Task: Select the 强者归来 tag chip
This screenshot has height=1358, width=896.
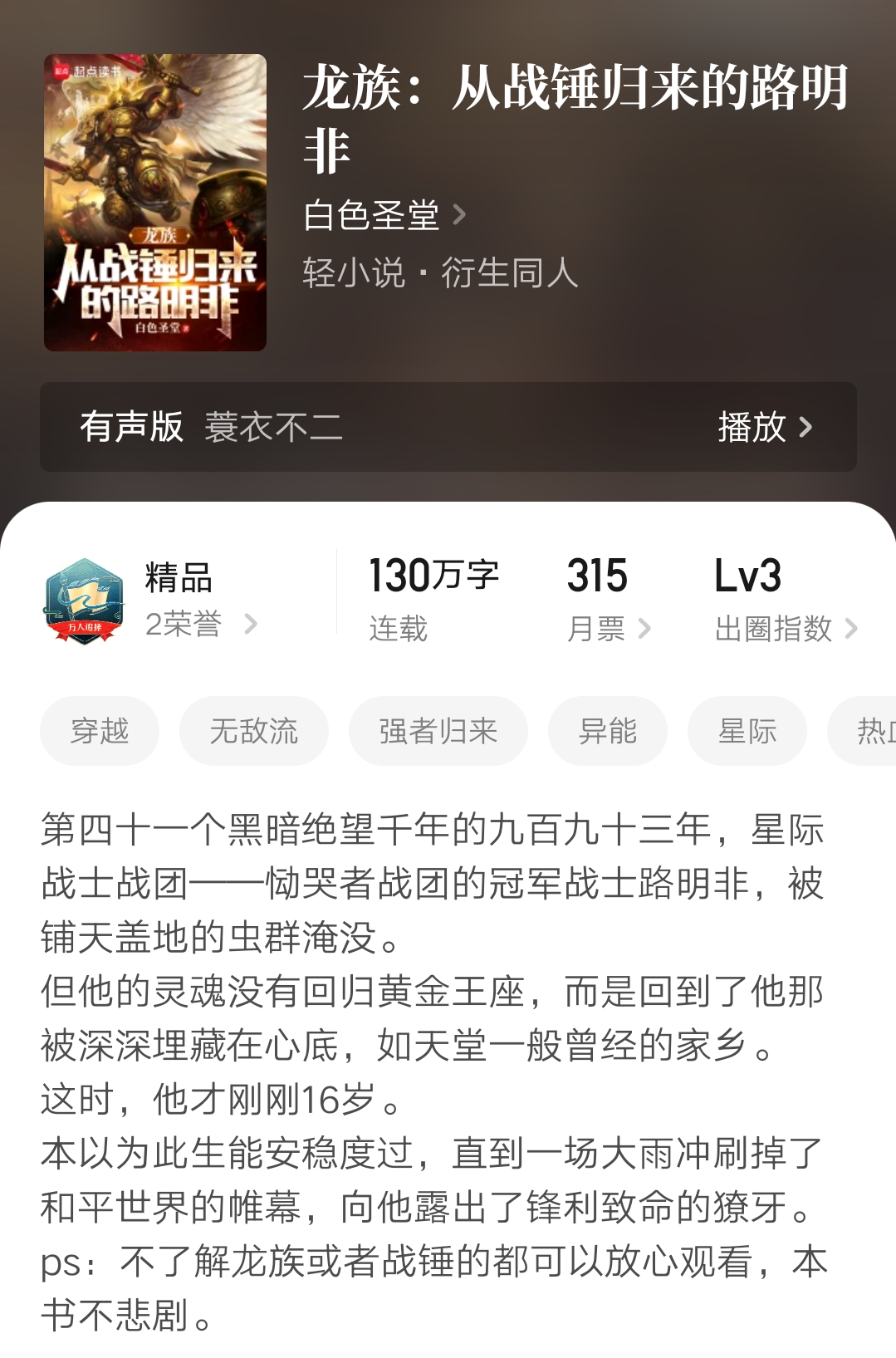Action: pos(438,730)
